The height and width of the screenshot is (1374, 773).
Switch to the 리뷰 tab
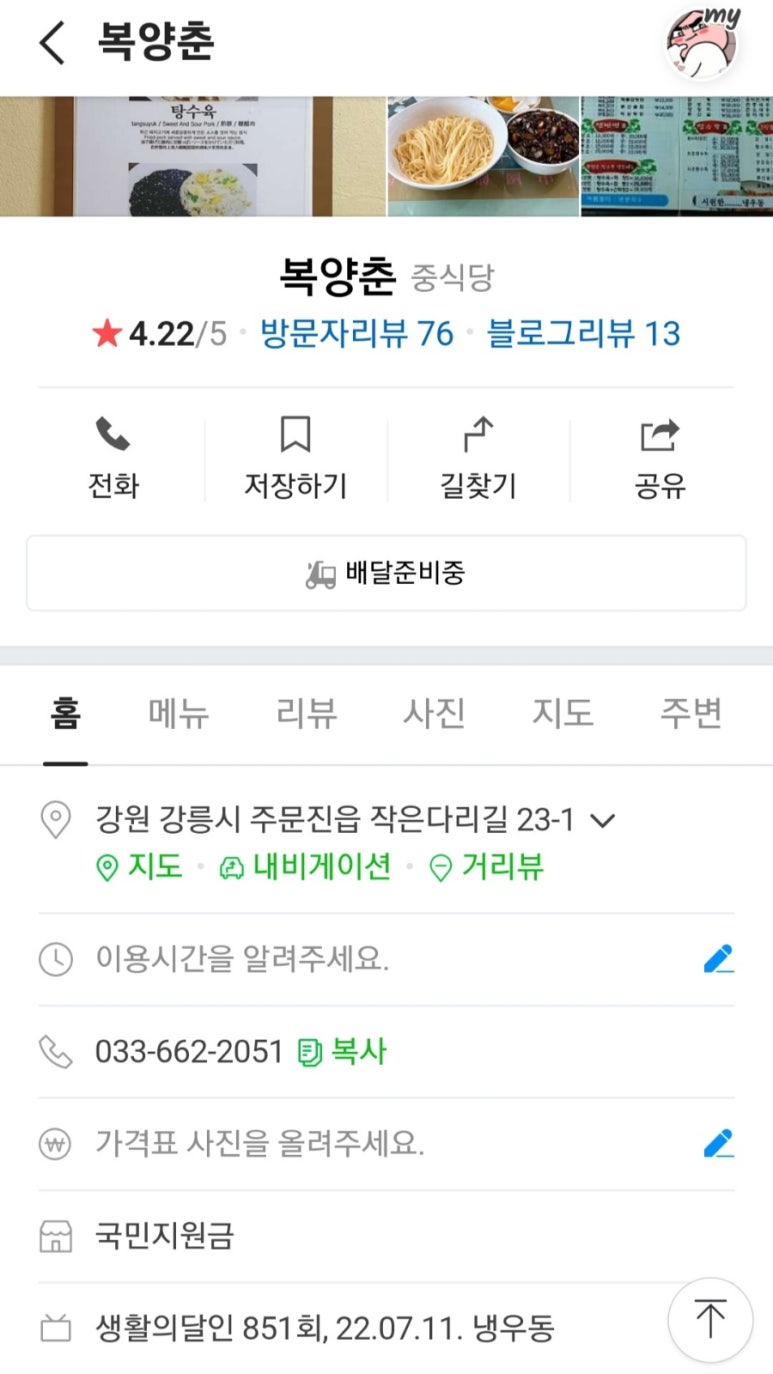click(x=306, y=714)
